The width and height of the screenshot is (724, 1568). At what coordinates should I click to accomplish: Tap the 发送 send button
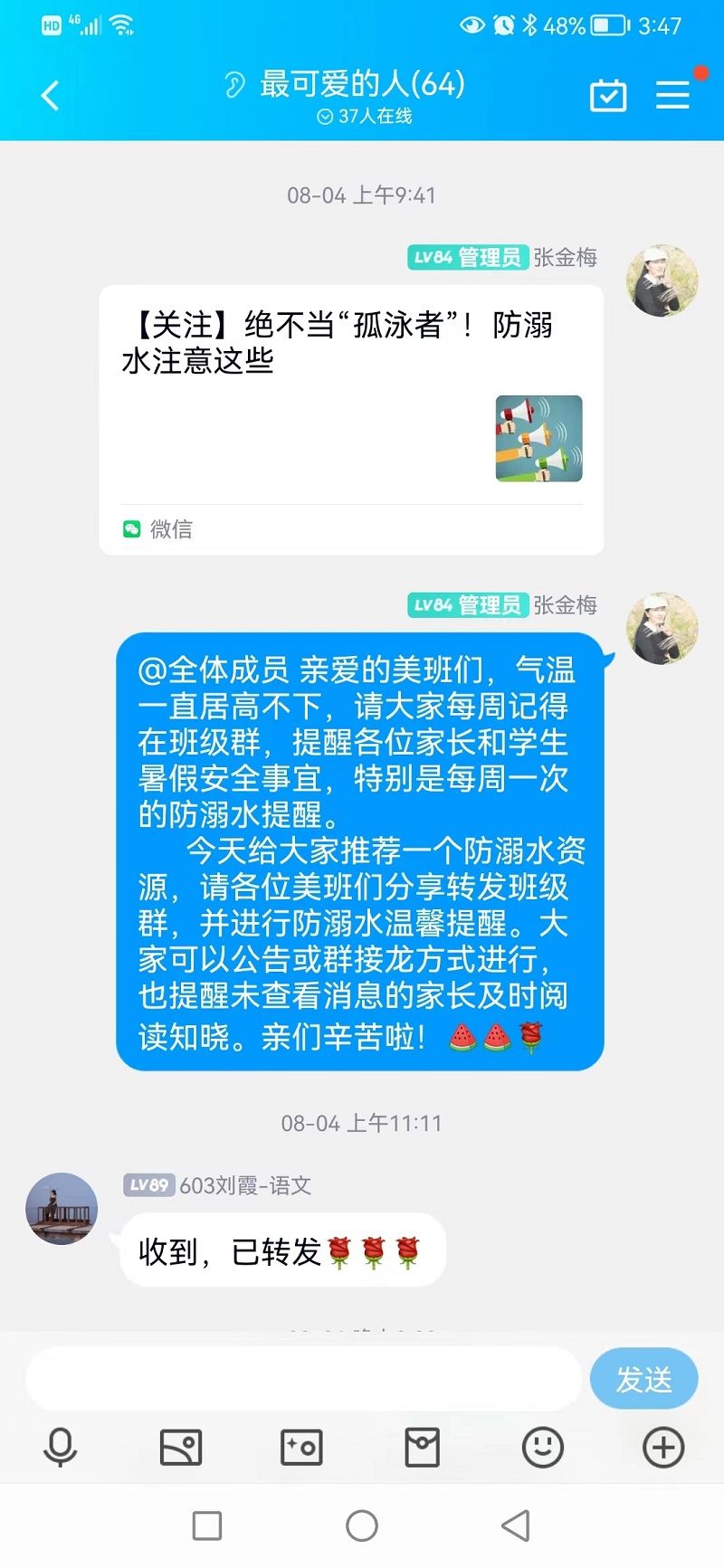coord(643,1379)
